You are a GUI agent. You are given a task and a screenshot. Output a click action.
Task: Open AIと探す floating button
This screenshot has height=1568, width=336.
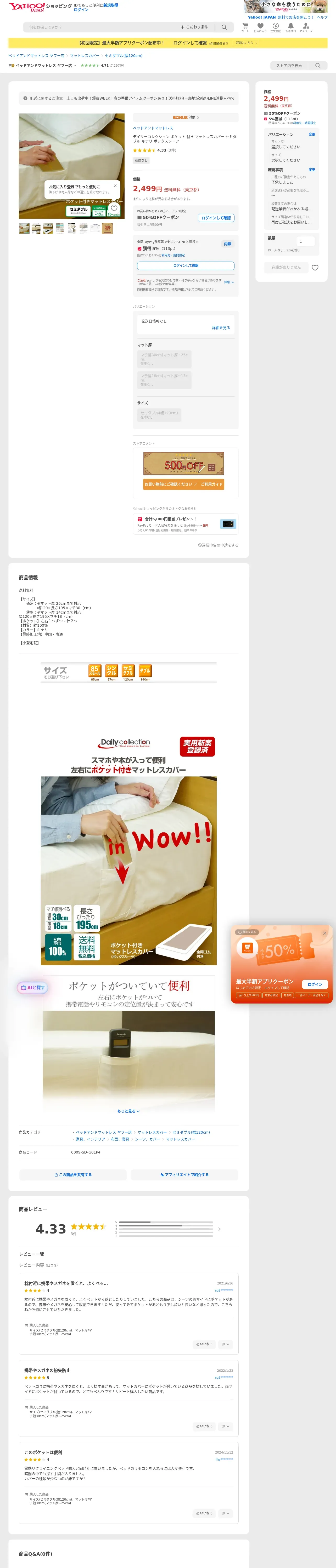[x=32, y=987]
